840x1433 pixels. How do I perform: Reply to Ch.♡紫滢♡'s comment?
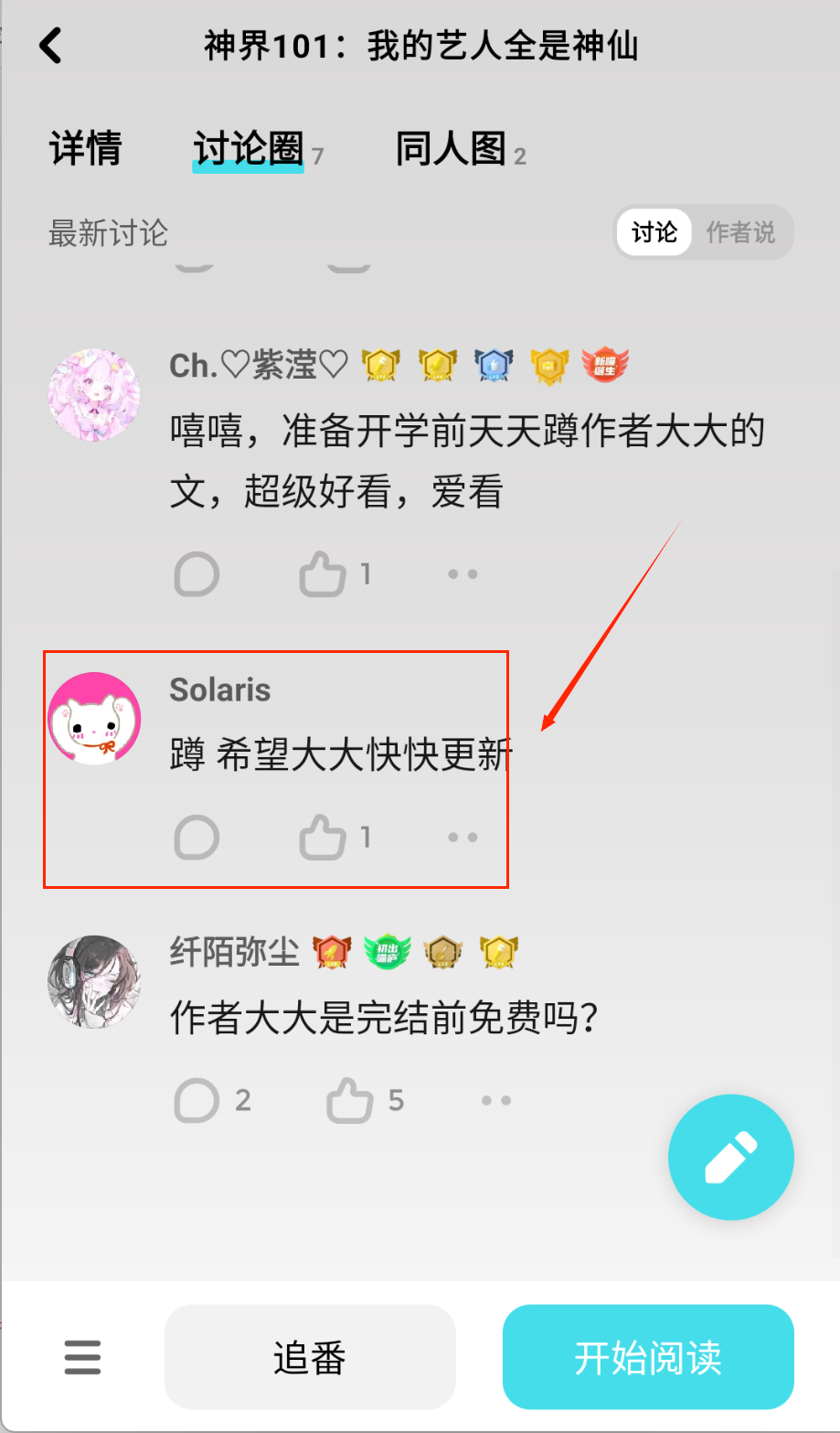[x=197, y=575]
